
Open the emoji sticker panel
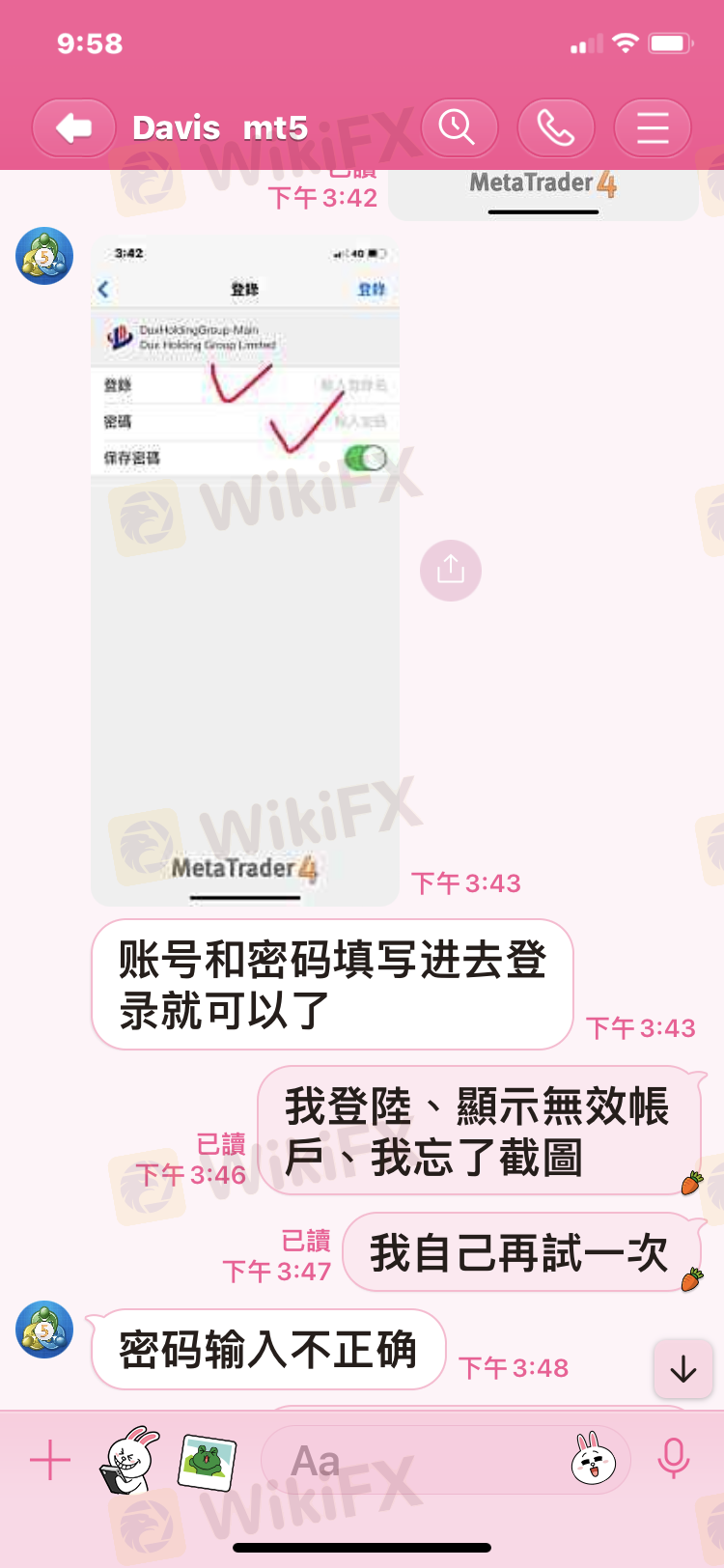tap(595, 1459)
